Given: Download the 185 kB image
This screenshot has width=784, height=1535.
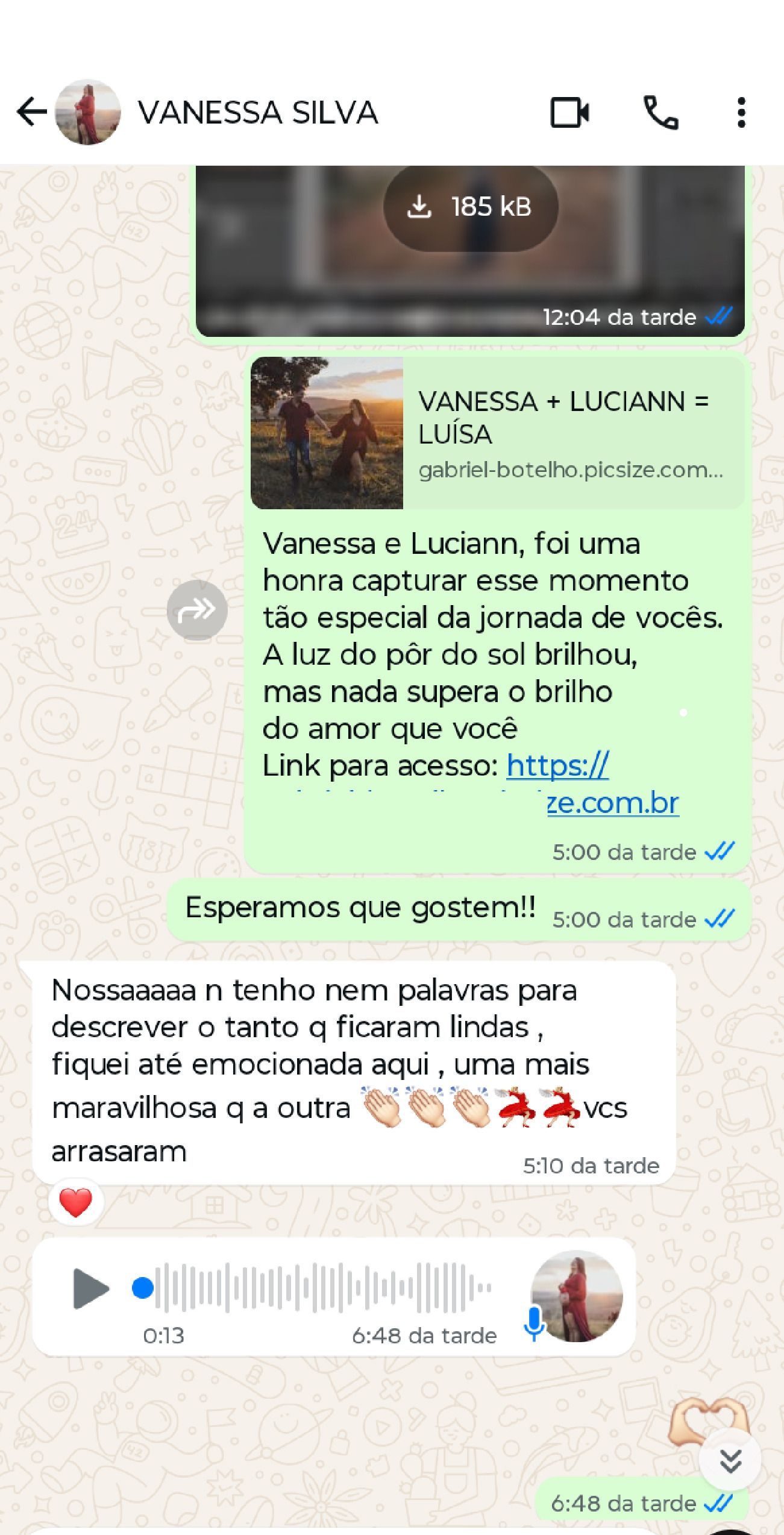Looking at the screenshot, I should tap(471, 207).
